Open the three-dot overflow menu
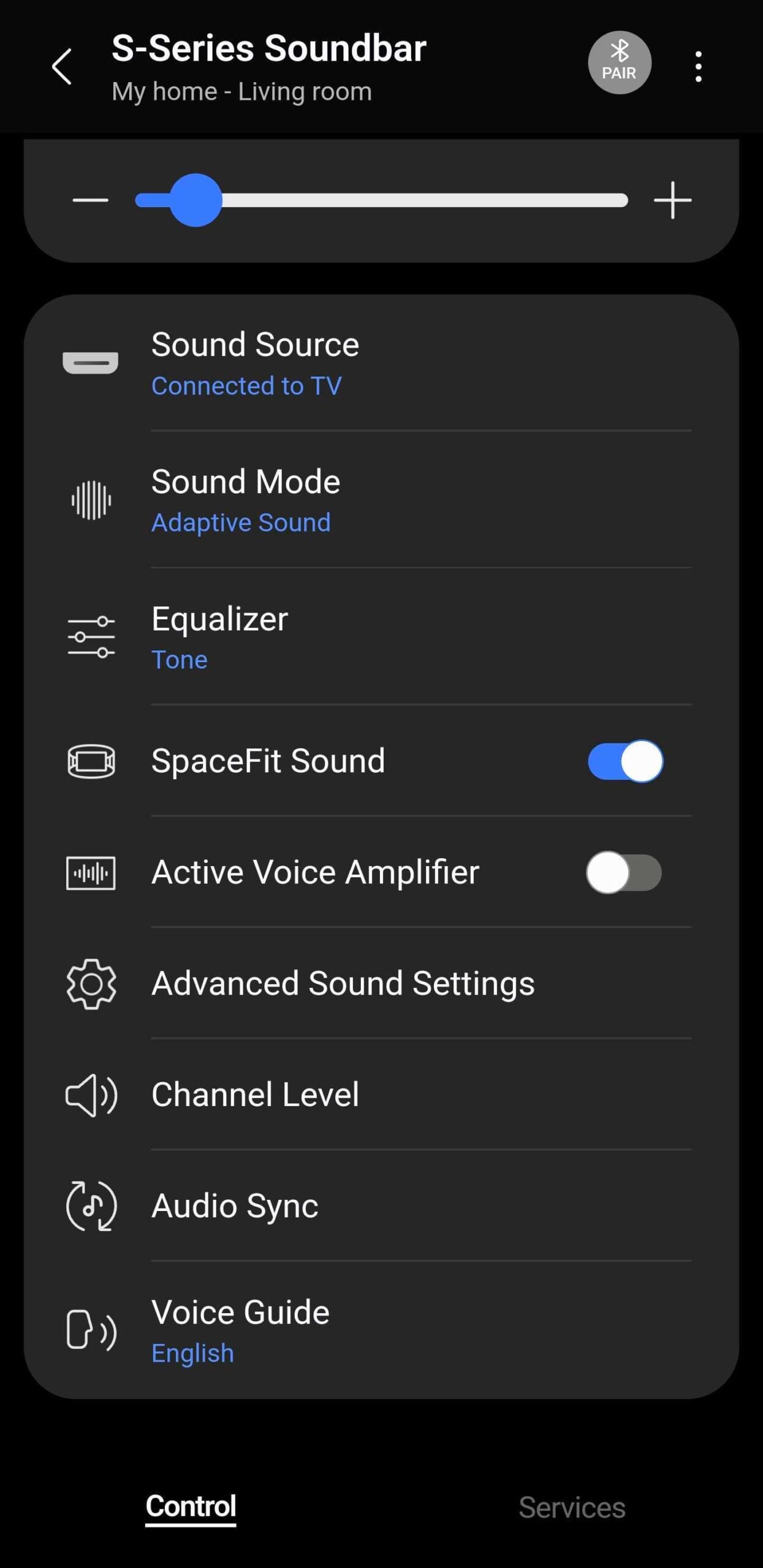Viewport: 763px width, 1568px height. 698,66
